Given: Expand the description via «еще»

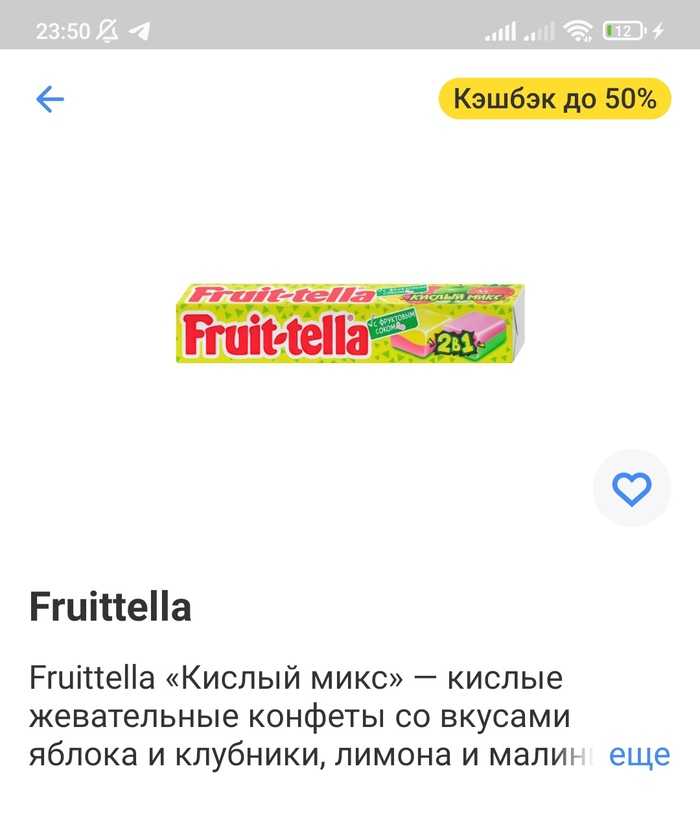Looking at the screenshot, I should (x=639, y=755).
